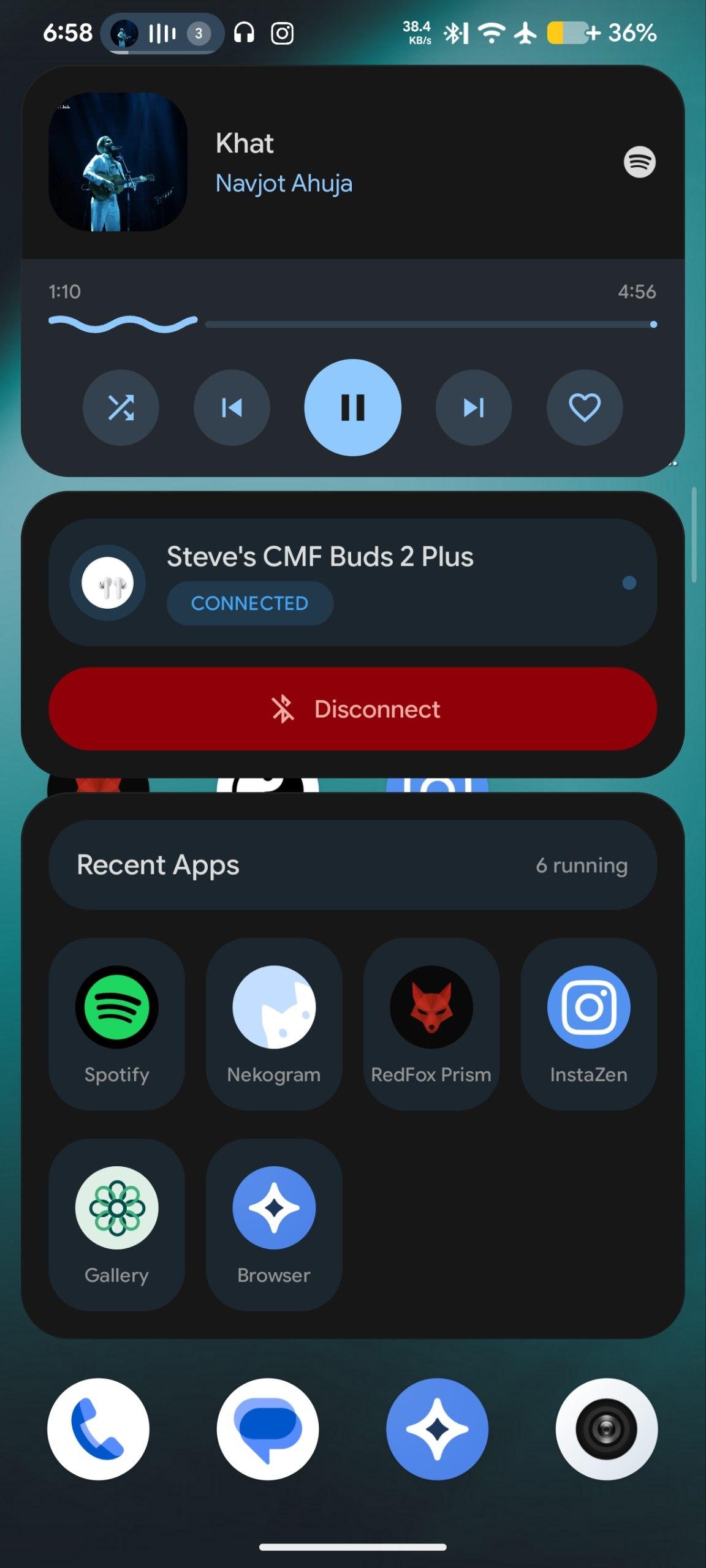
Task: Go back to the previous track
Action: point(232,407)
